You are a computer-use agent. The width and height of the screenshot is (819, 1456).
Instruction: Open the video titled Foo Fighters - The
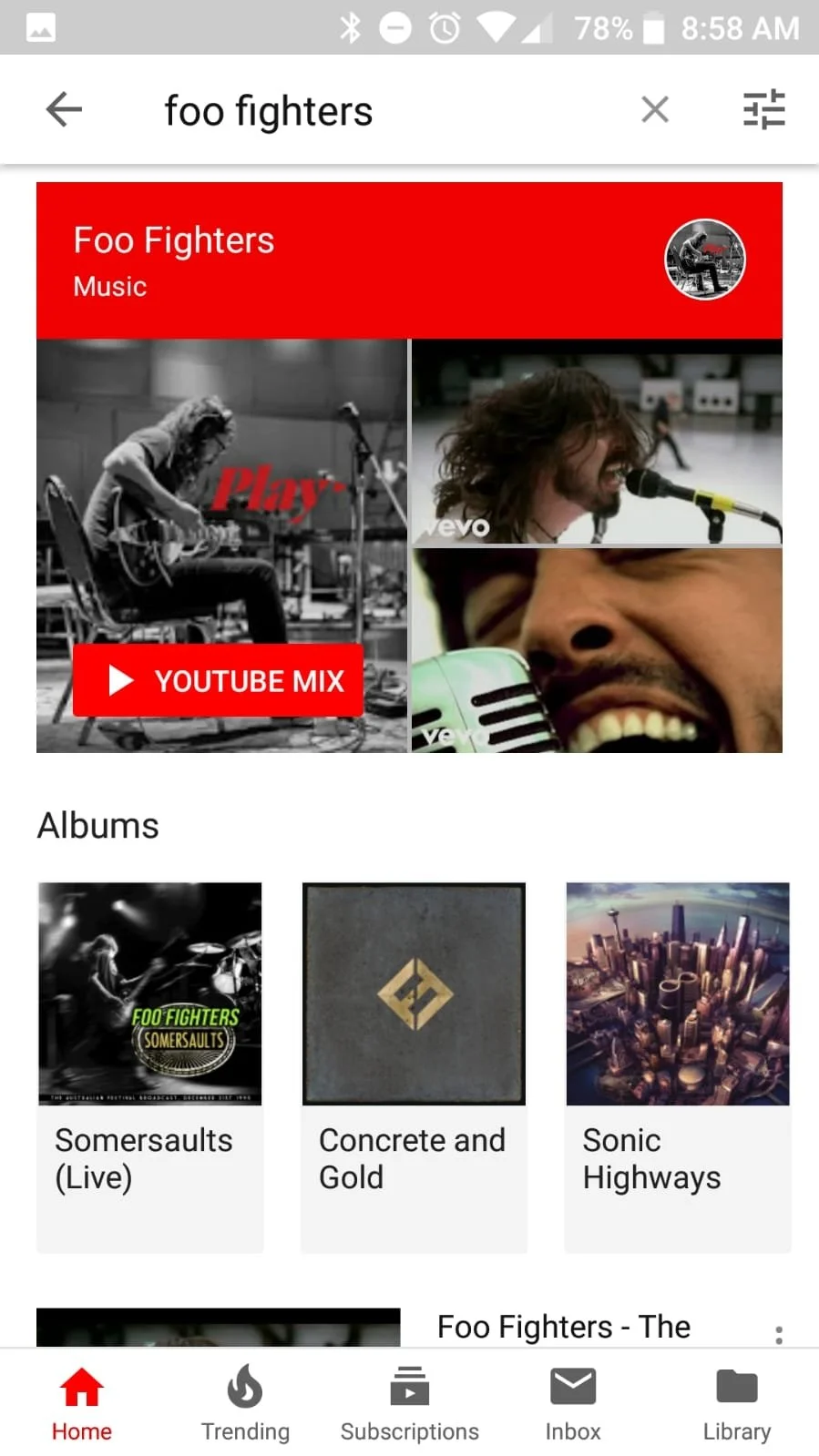point(563,1326)
